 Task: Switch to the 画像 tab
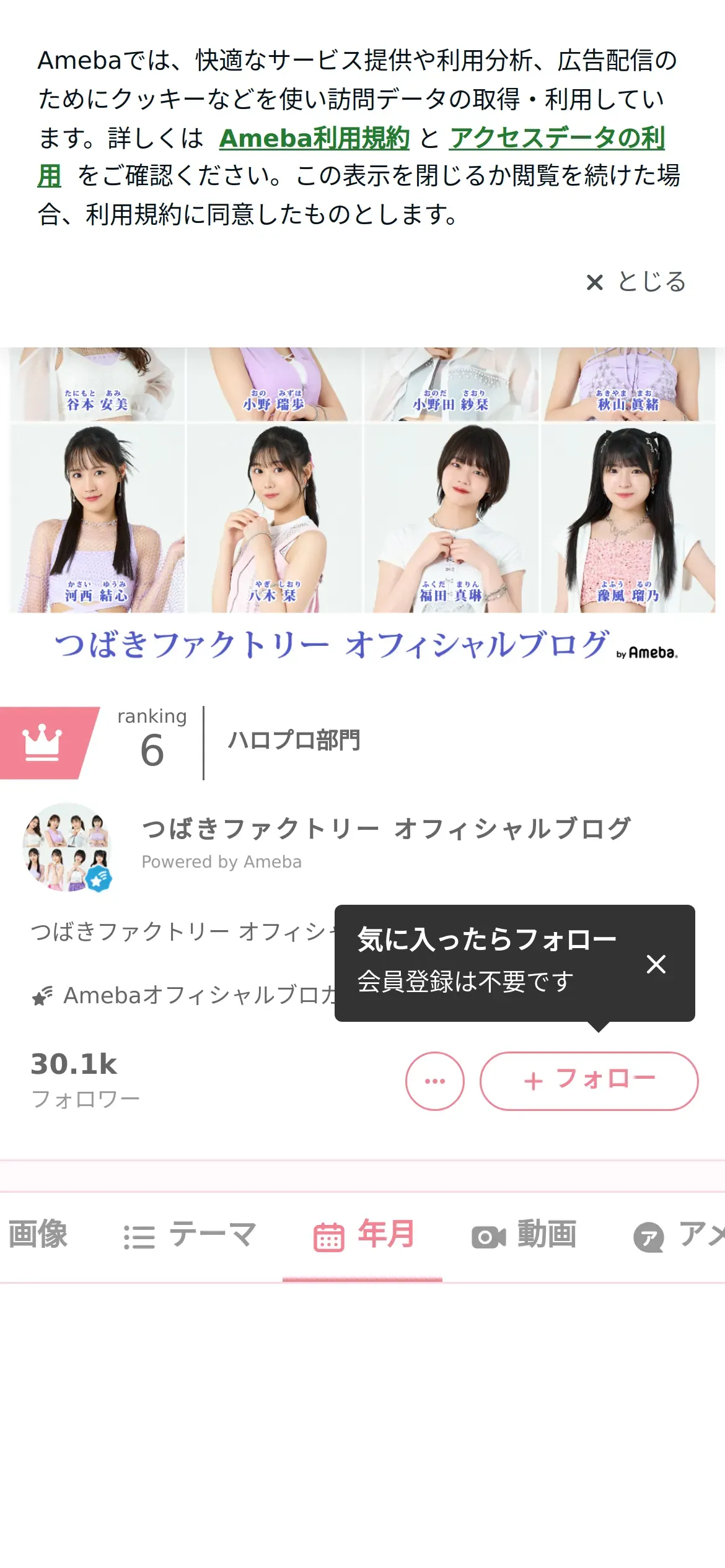click(37, 1235)
